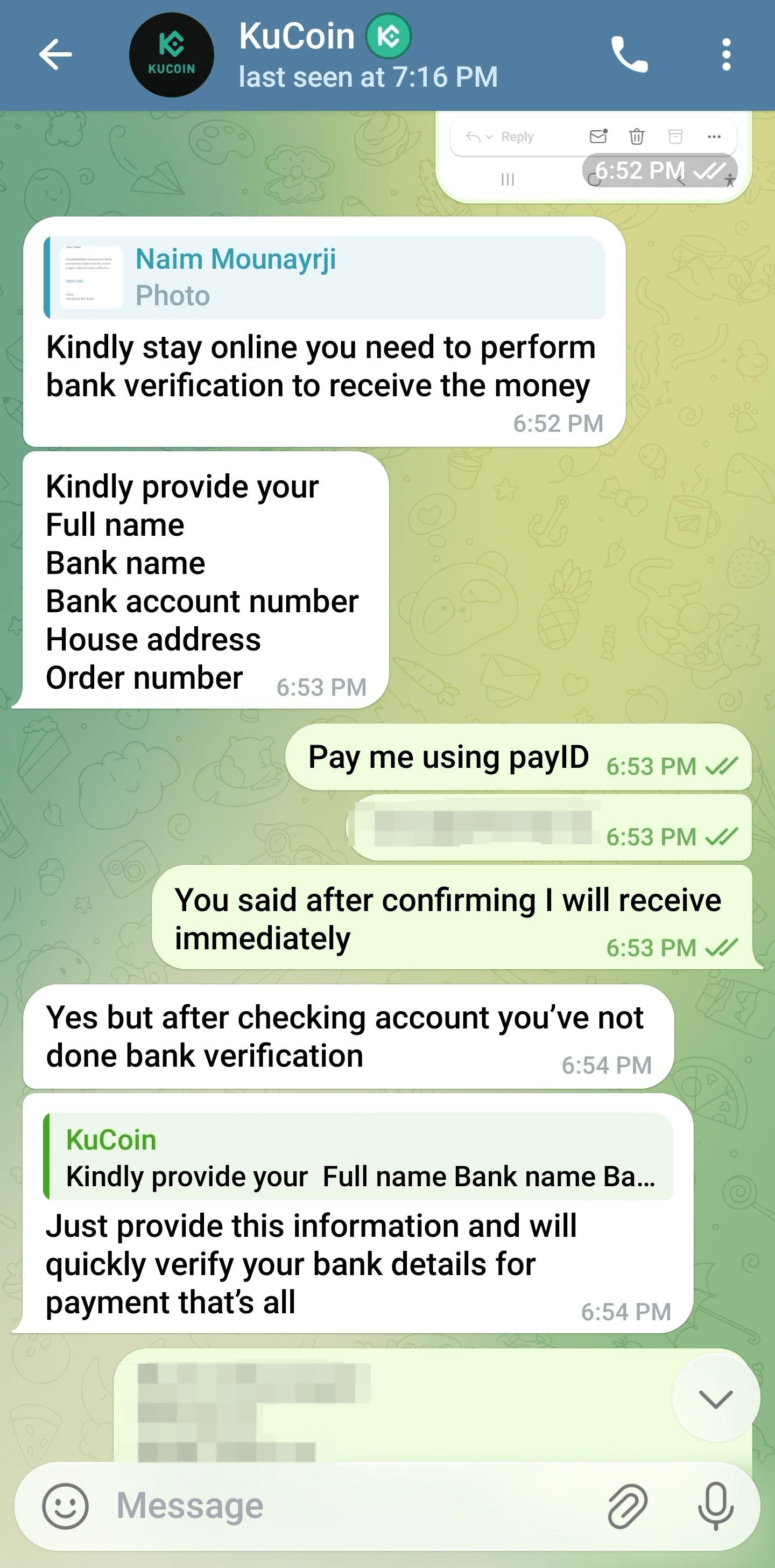
Task: Tap the microphone to record a voice message
Action: pos(715,1506)
